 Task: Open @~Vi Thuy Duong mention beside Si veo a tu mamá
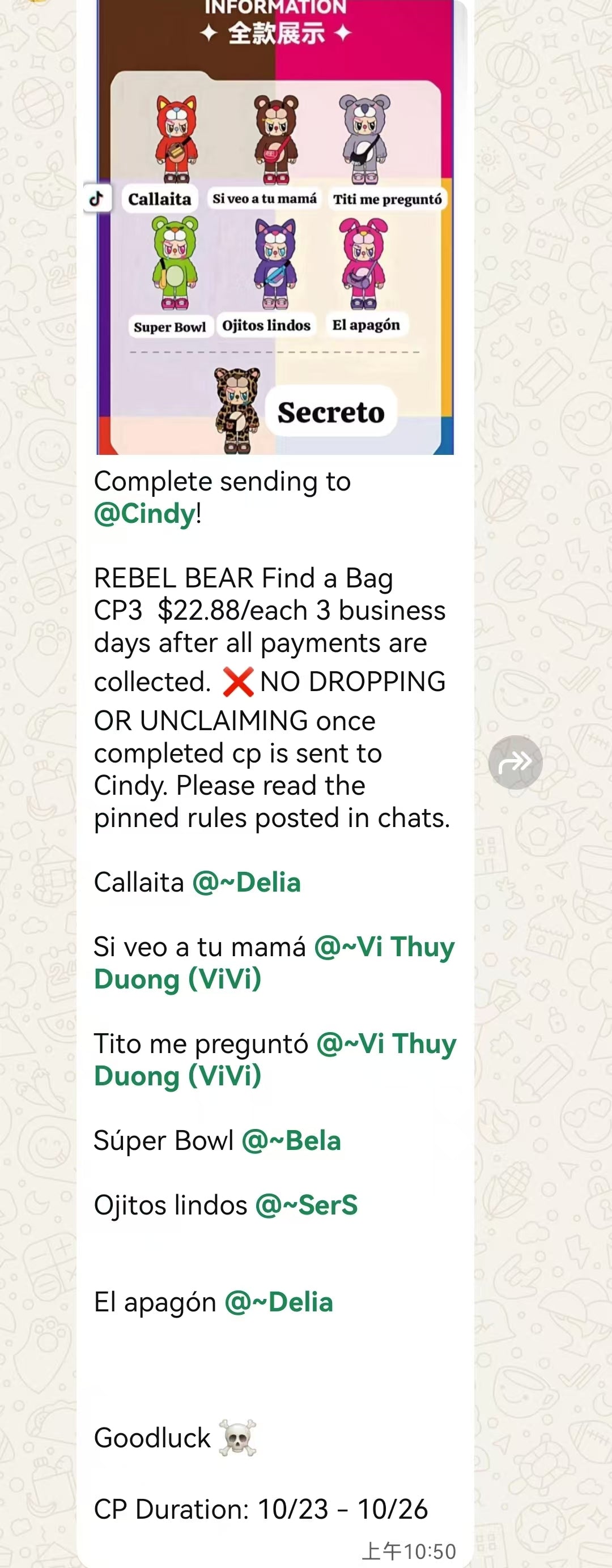(384, 947)
